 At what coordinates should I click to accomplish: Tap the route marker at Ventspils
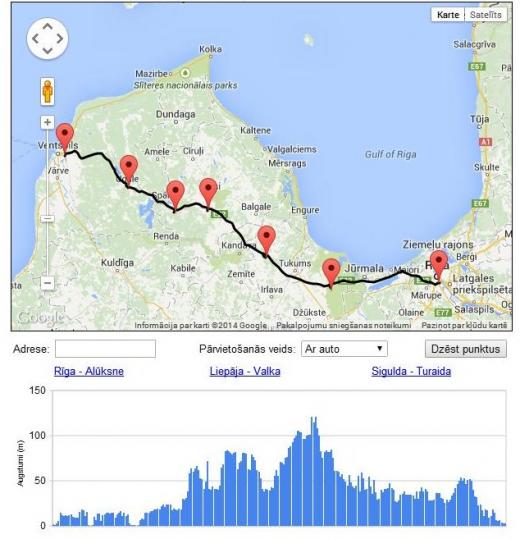click(x=65, y=138)
